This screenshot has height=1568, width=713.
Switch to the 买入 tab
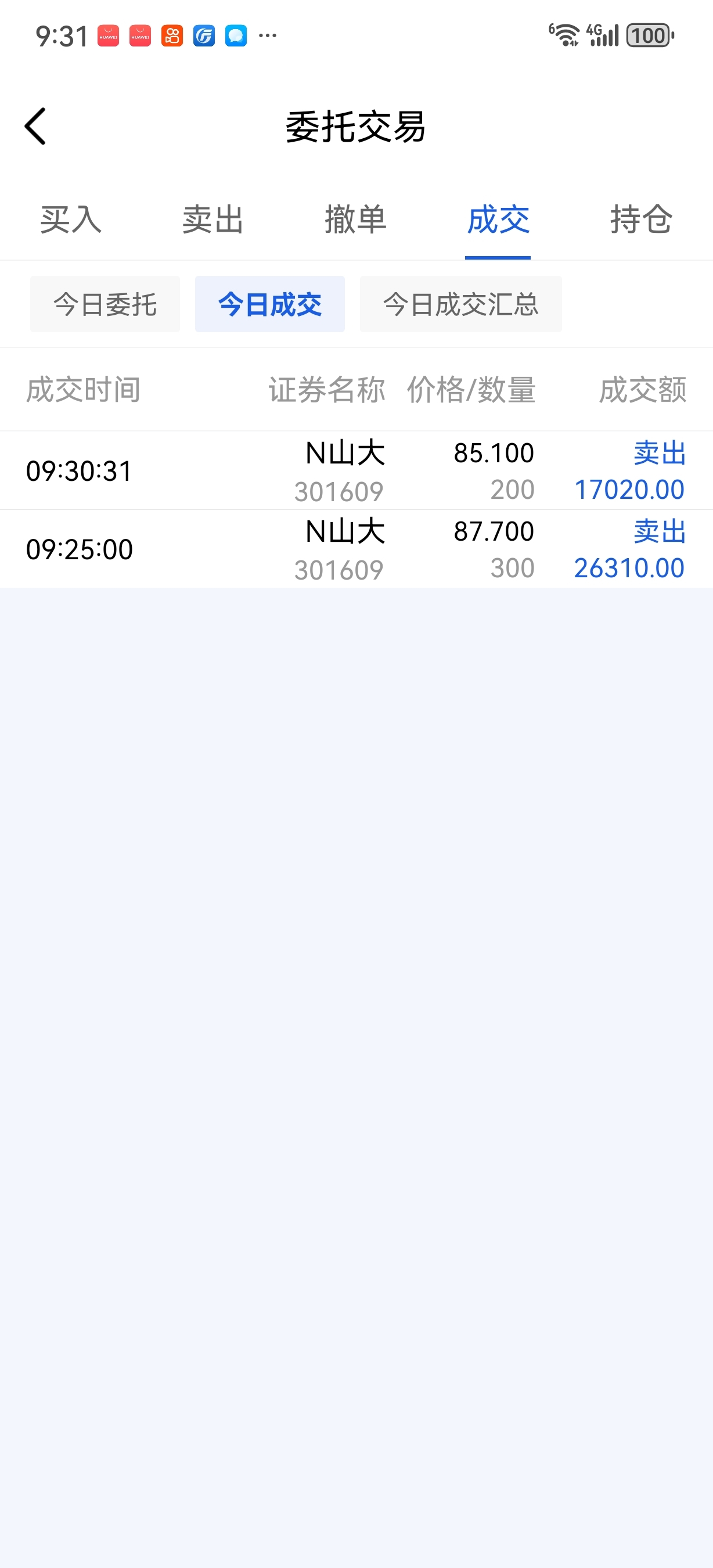[x=71, y=219]
